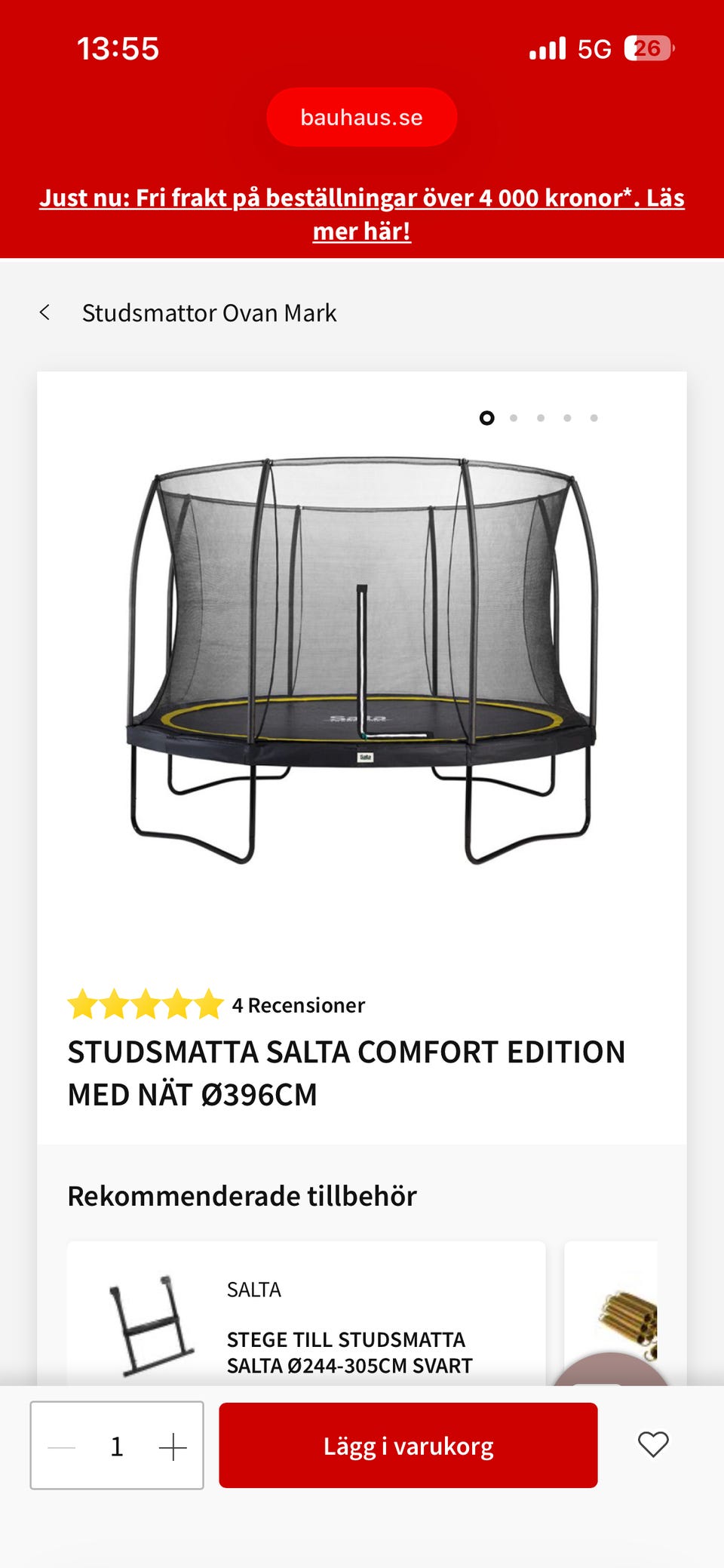Screen dimensions: 724x1568
Task: View the trampoline product image
Action: 362,661
